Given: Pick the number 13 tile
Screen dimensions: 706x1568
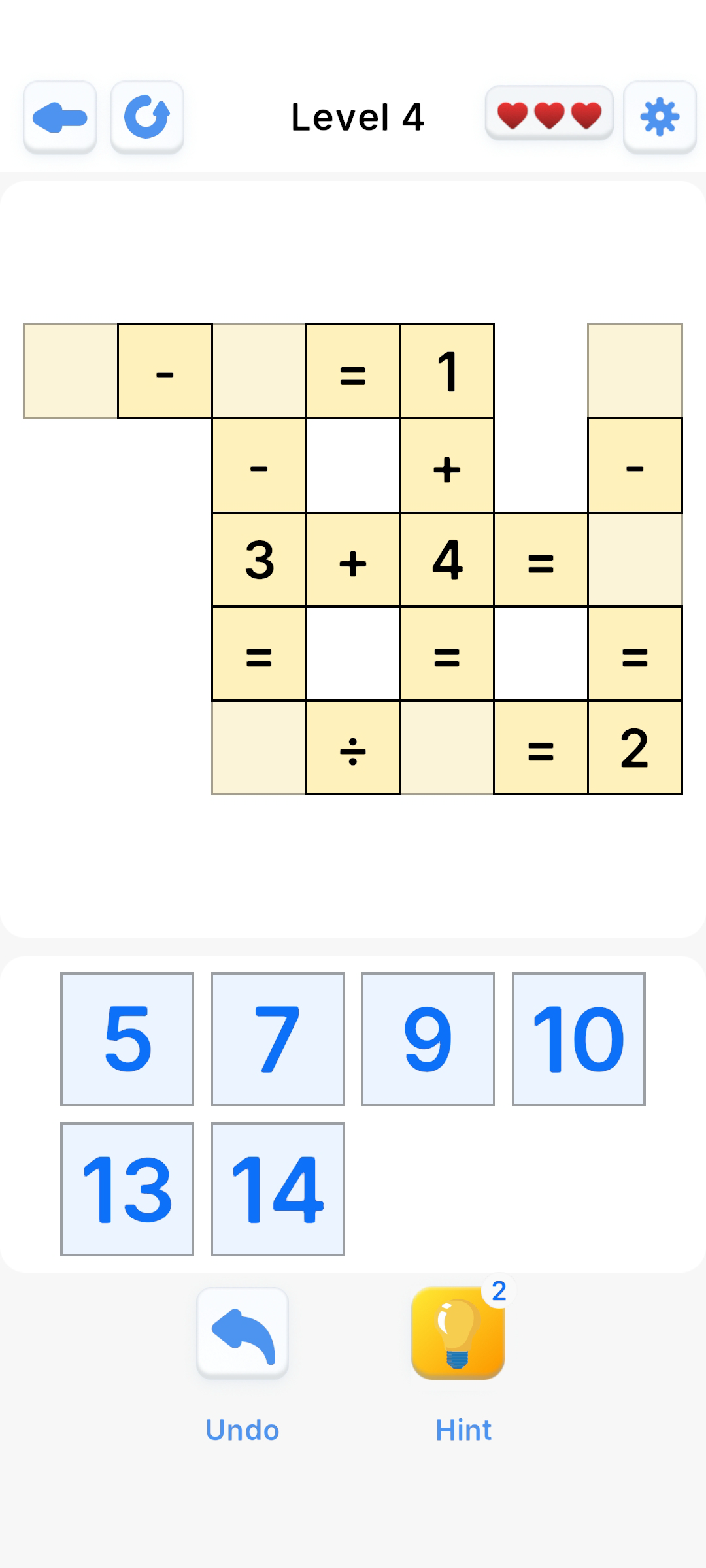Looking at the screenshot, I should (127, 1189).
